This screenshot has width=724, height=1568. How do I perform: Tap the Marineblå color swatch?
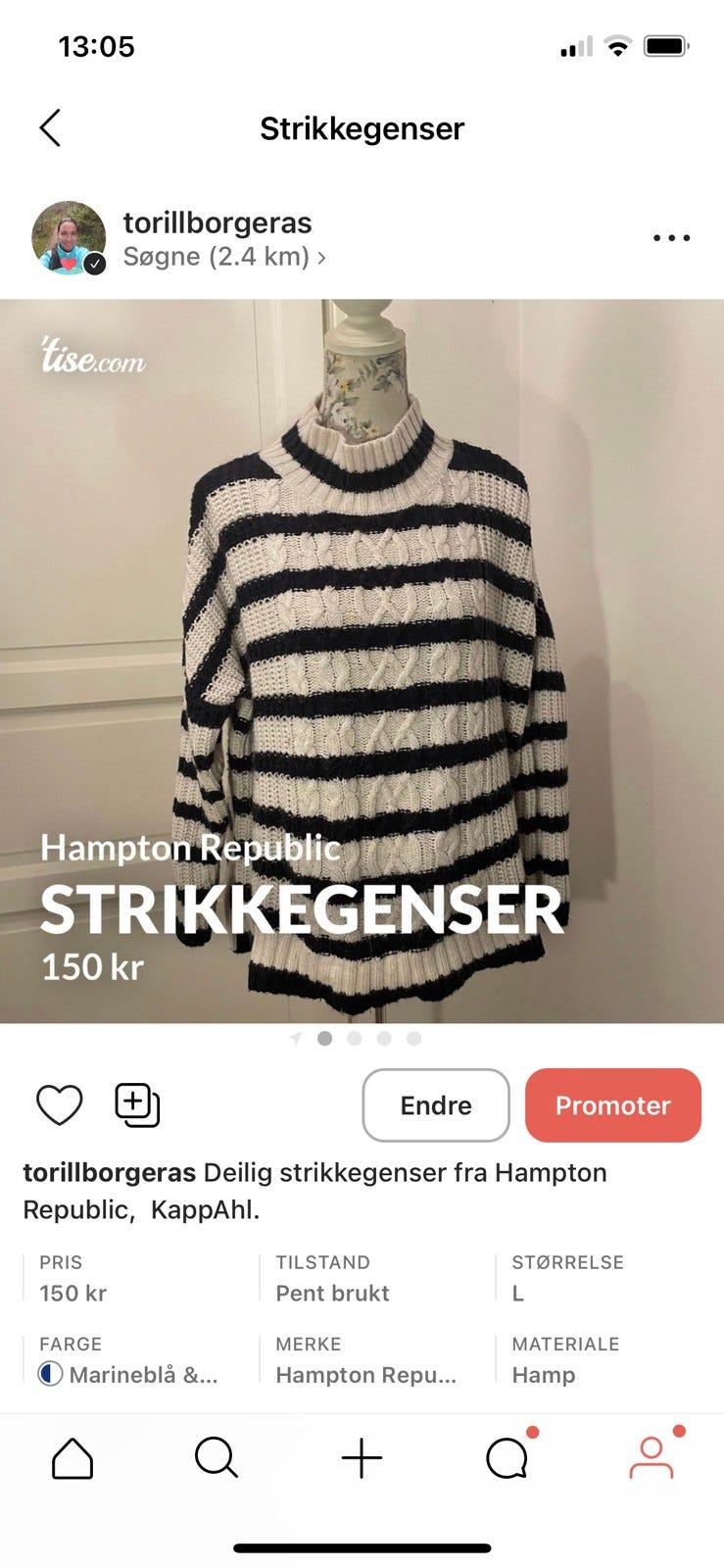click(49, 1375)
